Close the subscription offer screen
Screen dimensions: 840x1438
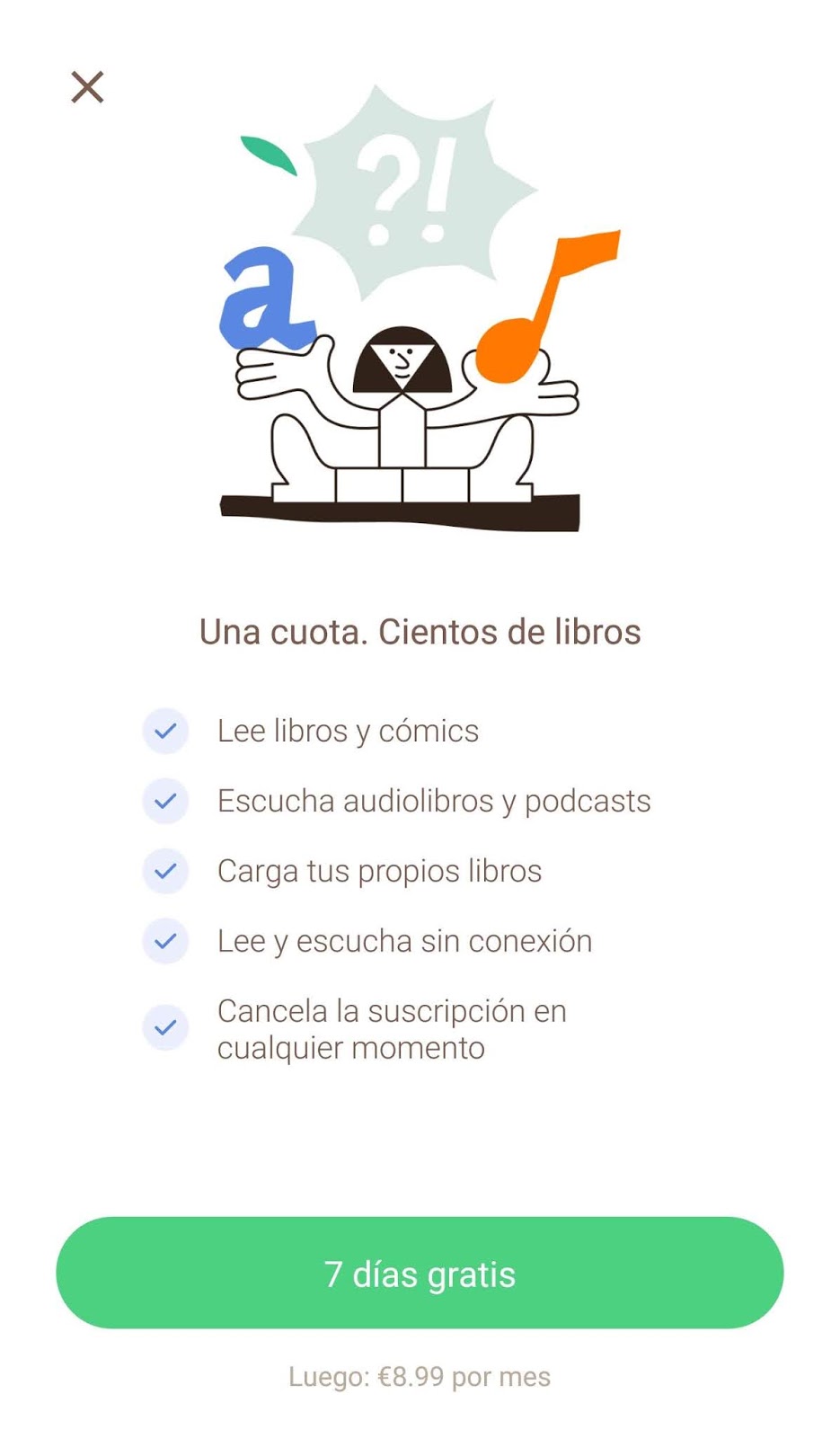[87, 87]
